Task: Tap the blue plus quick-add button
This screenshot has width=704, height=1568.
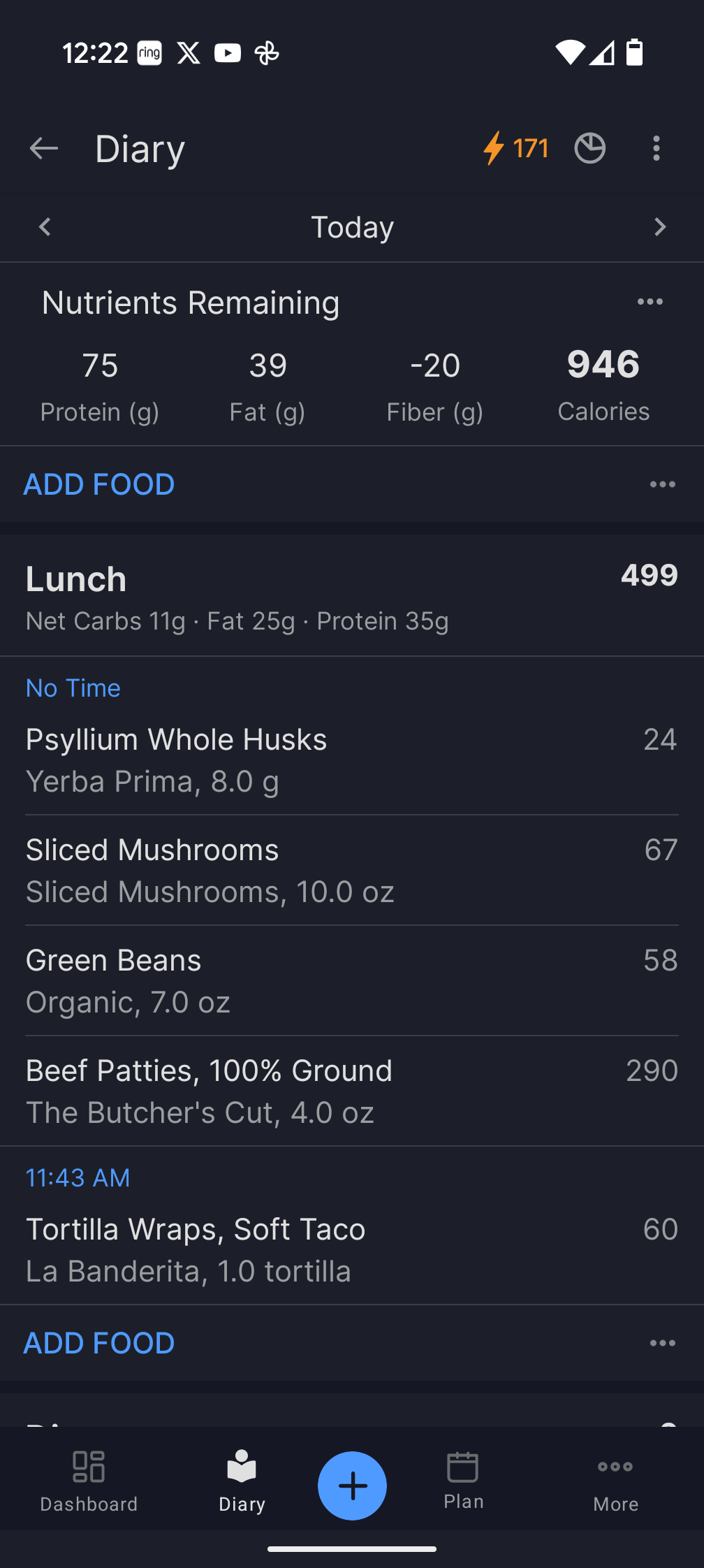Action: pos(352,1486)
